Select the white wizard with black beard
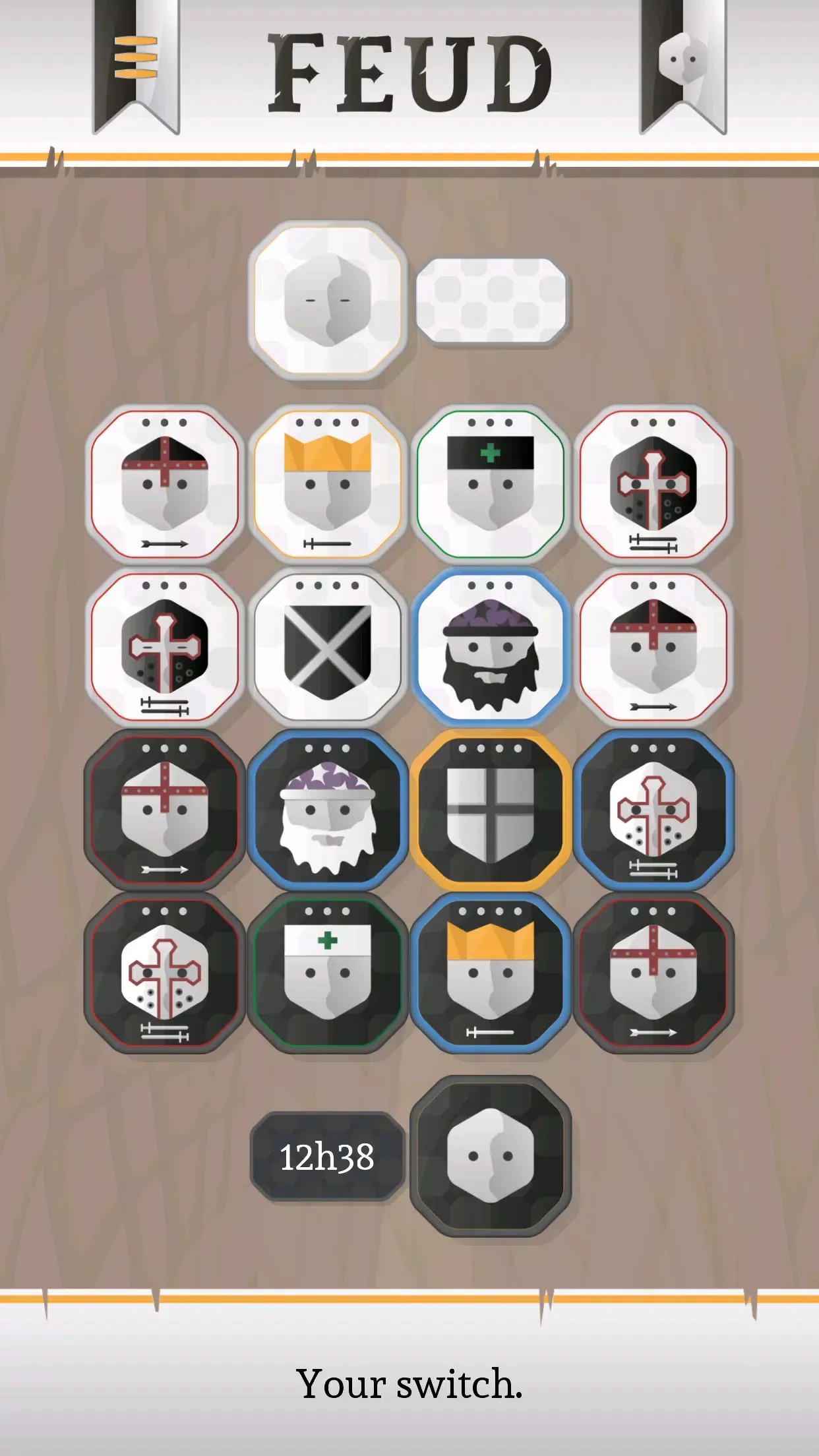The width and height of the screenshot is (819, 1456). point(490,646)
